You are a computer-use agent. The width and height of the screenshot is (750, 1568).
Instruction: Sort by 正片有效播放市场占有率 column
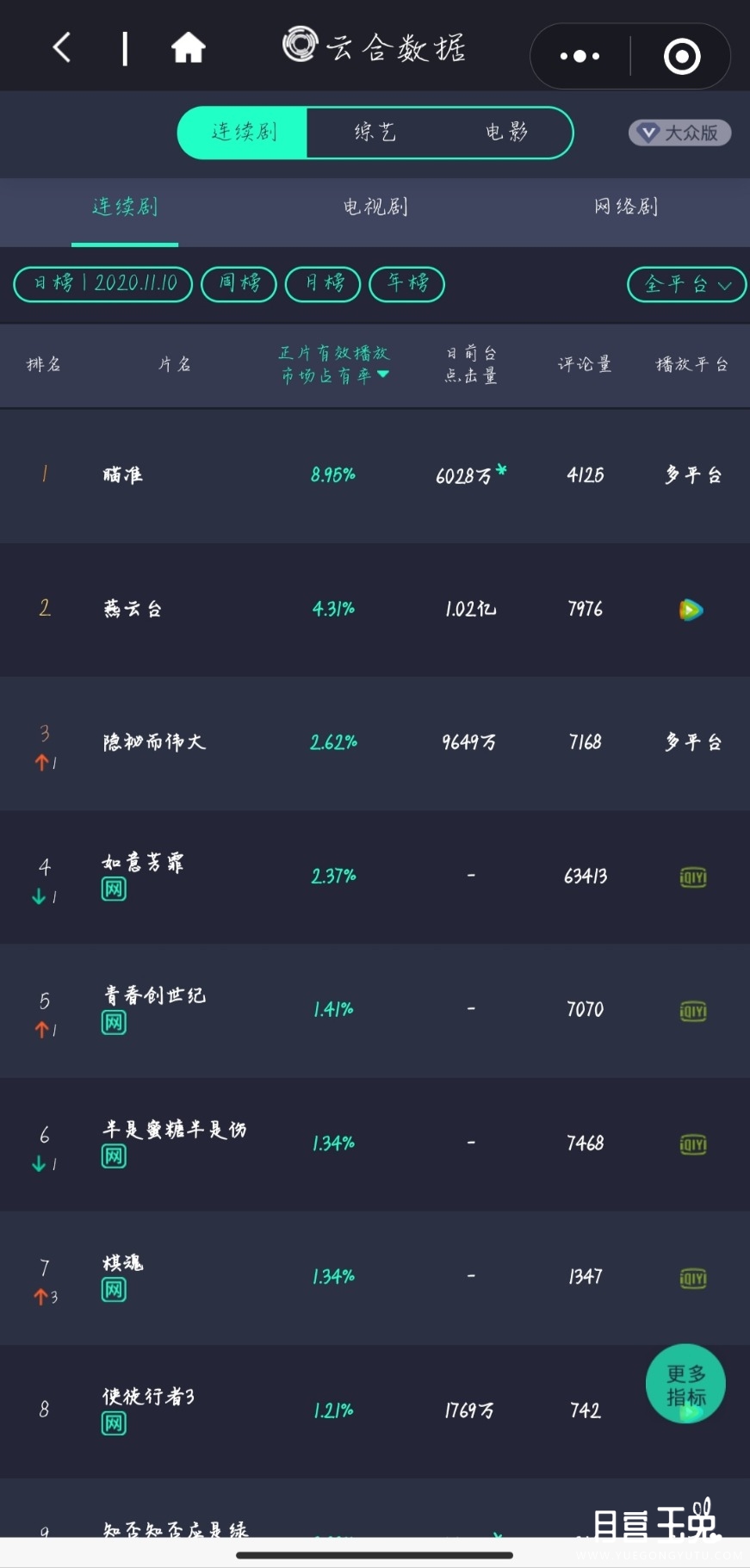point(334,364)
